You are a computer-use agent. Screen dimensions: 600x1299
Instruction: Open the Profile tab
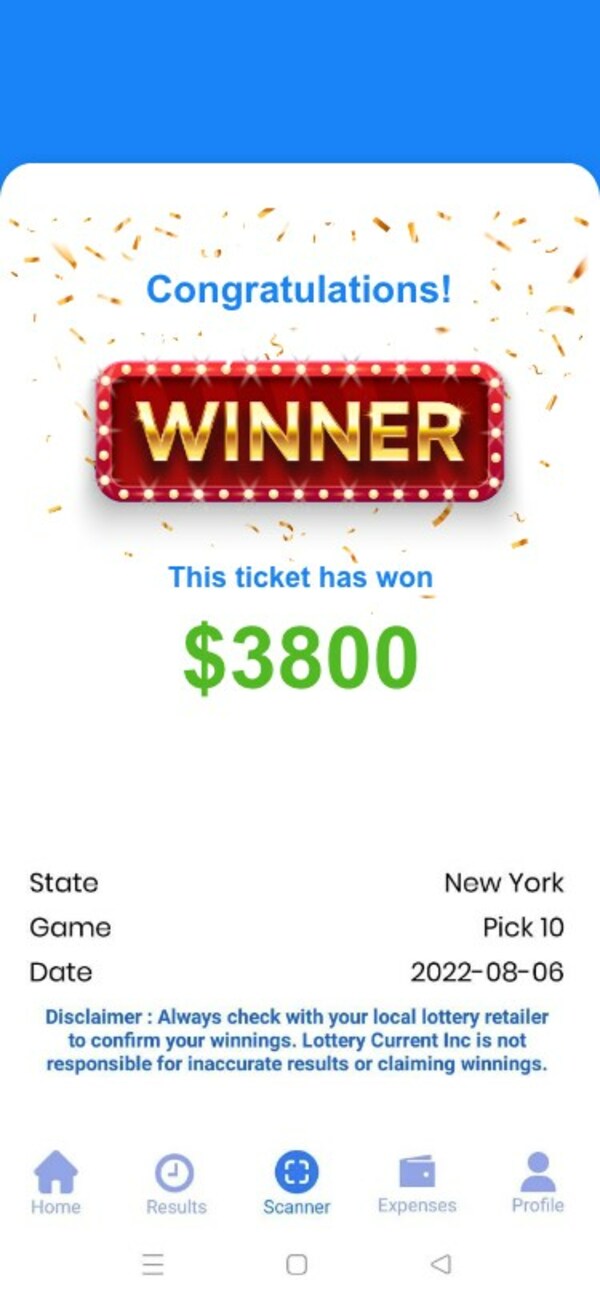(538, 1182)
